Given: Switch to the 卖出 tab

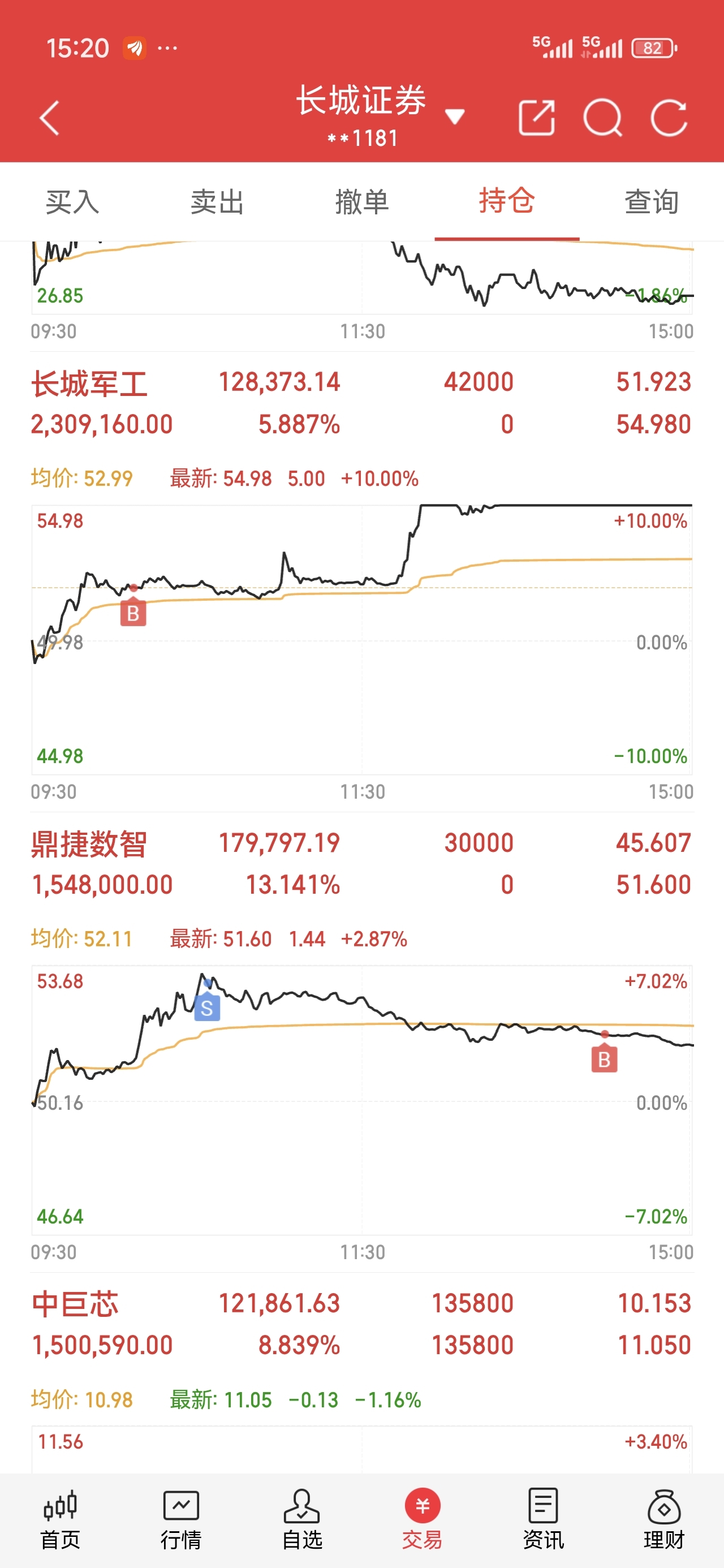Looking at the screenshot, I should (x=217, y=201).
